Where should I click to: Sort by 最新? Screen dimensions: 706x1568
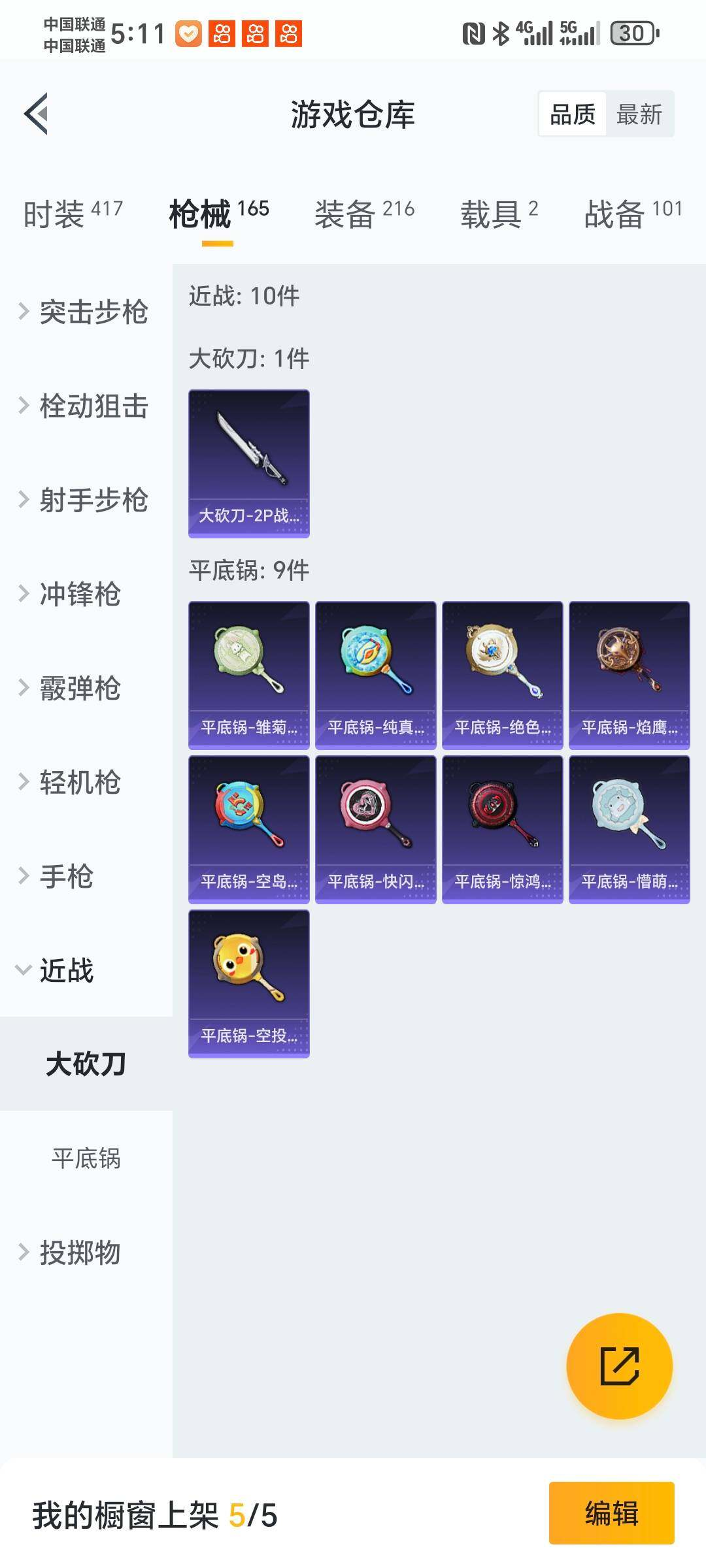pyautogui.click(x=639, y=114)
